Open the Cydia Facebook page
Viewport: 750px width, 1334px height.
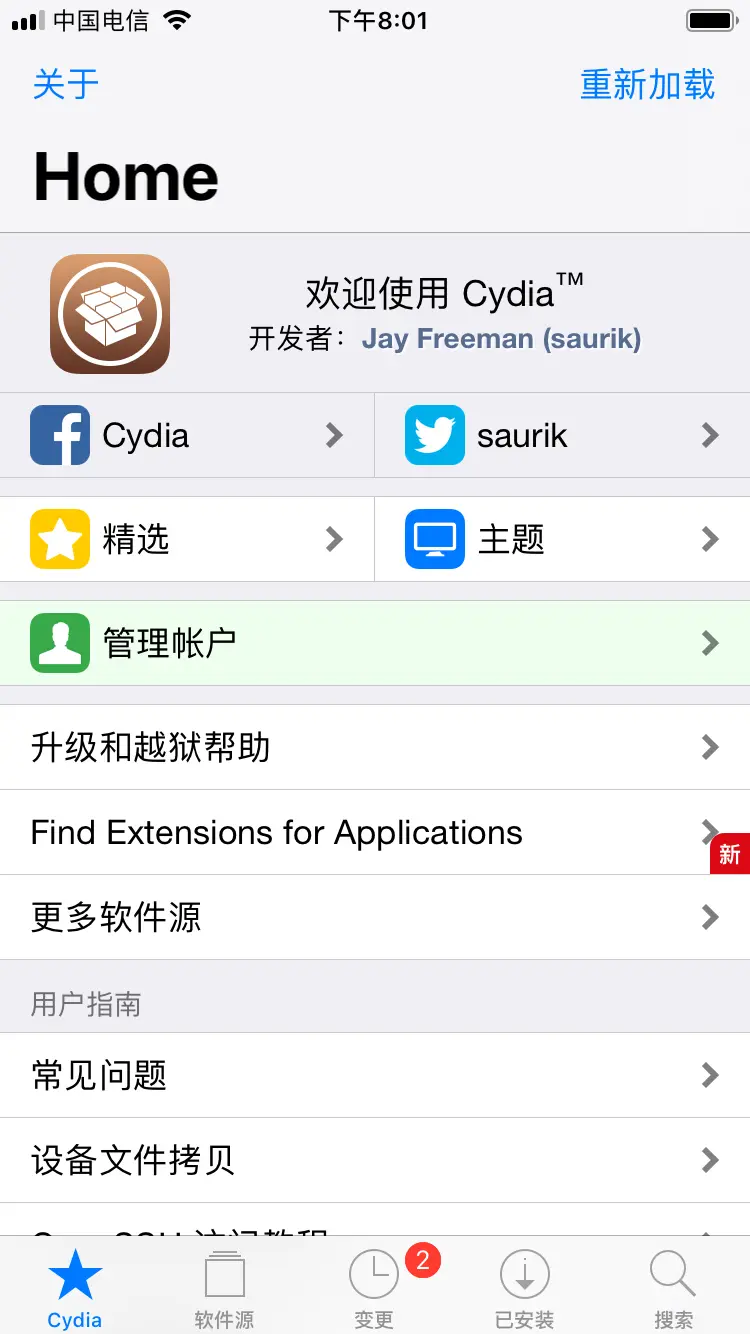click(187, 435)
